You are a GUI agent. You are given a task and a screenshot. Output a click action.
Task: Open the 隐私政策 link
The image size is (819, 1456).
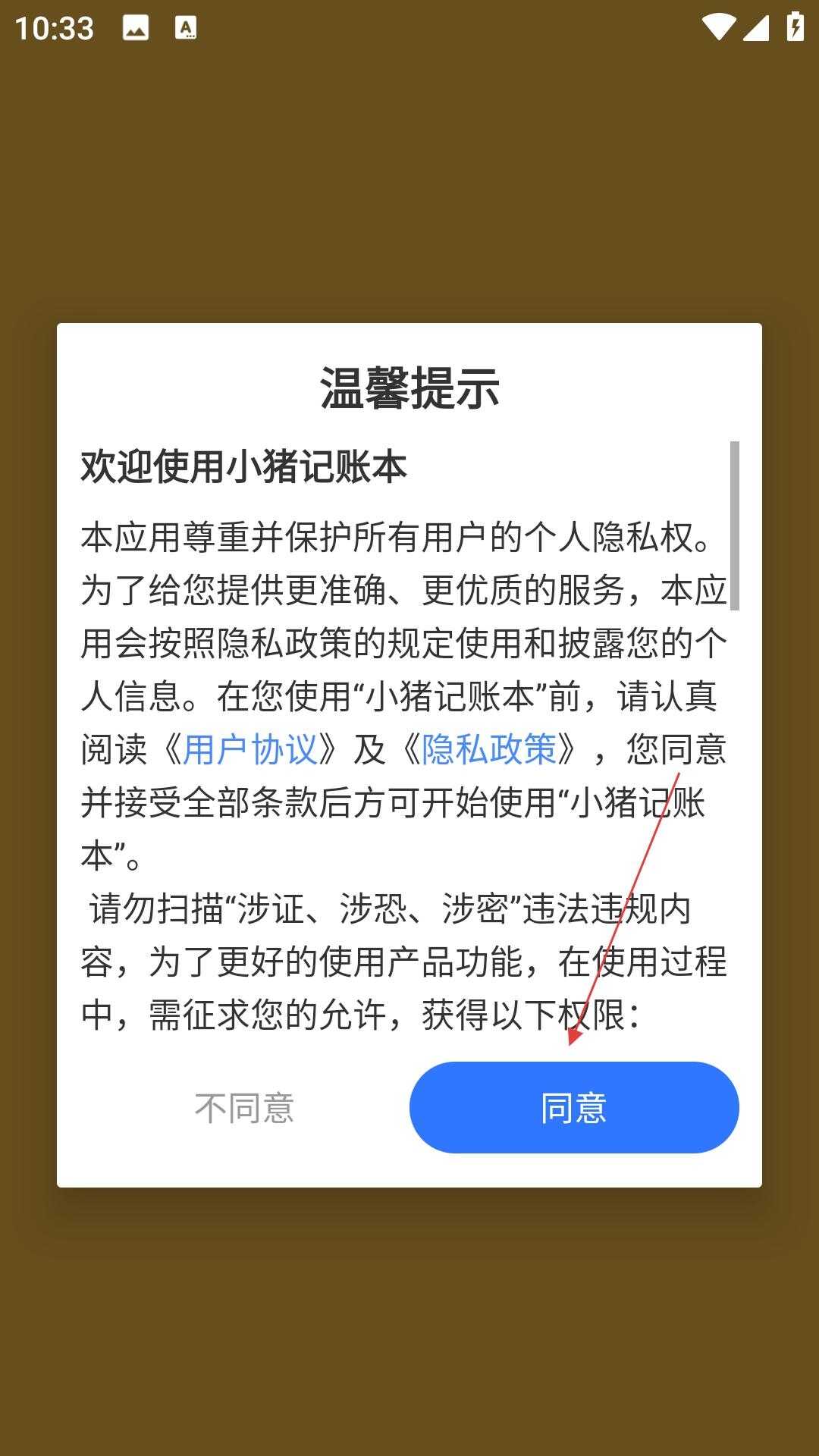[489, 749]
